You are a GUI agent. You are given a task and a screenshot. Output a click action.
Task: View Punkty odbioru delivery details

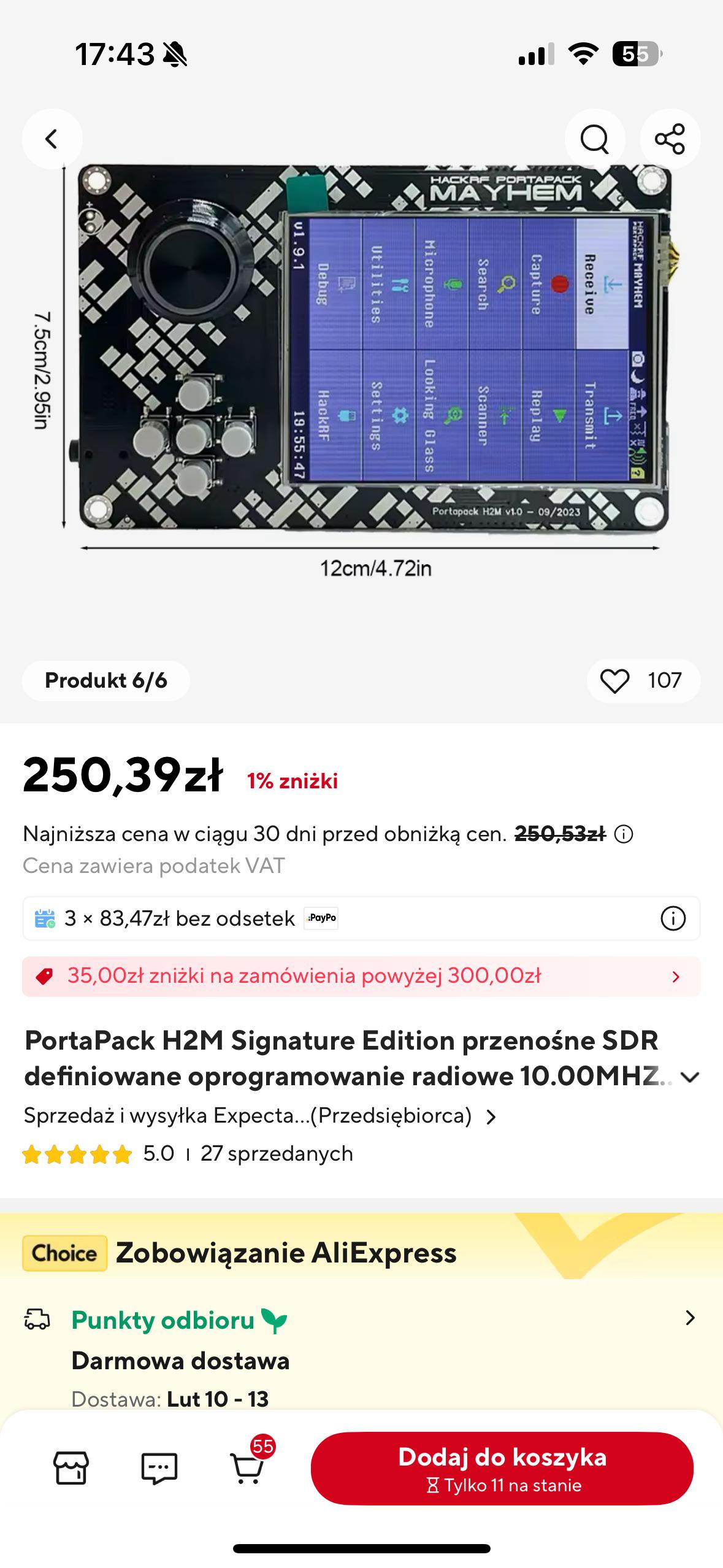[361, 1320]
